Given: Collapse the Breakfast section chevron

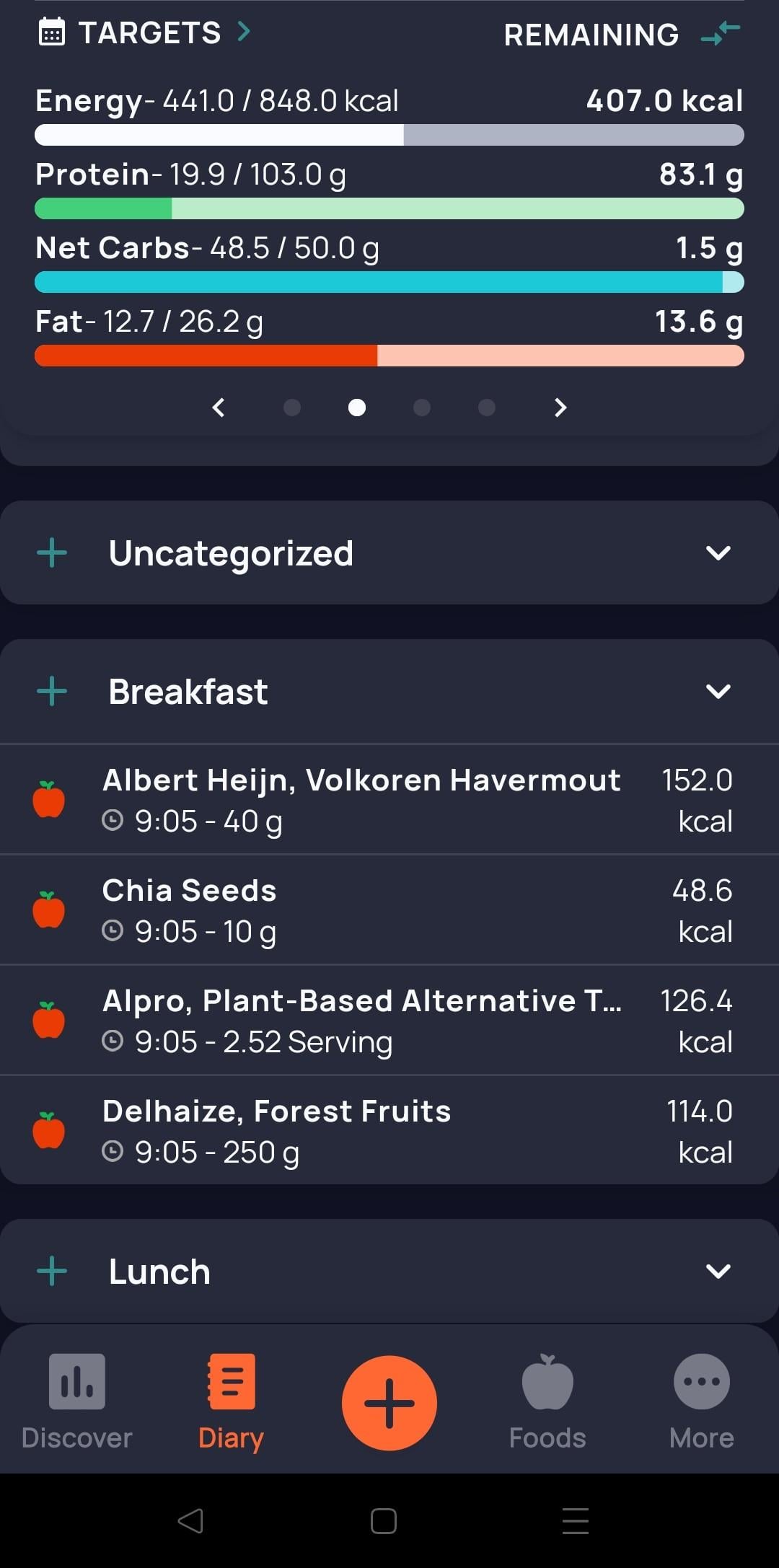Looking at the screenshot, I should (718, 692).
